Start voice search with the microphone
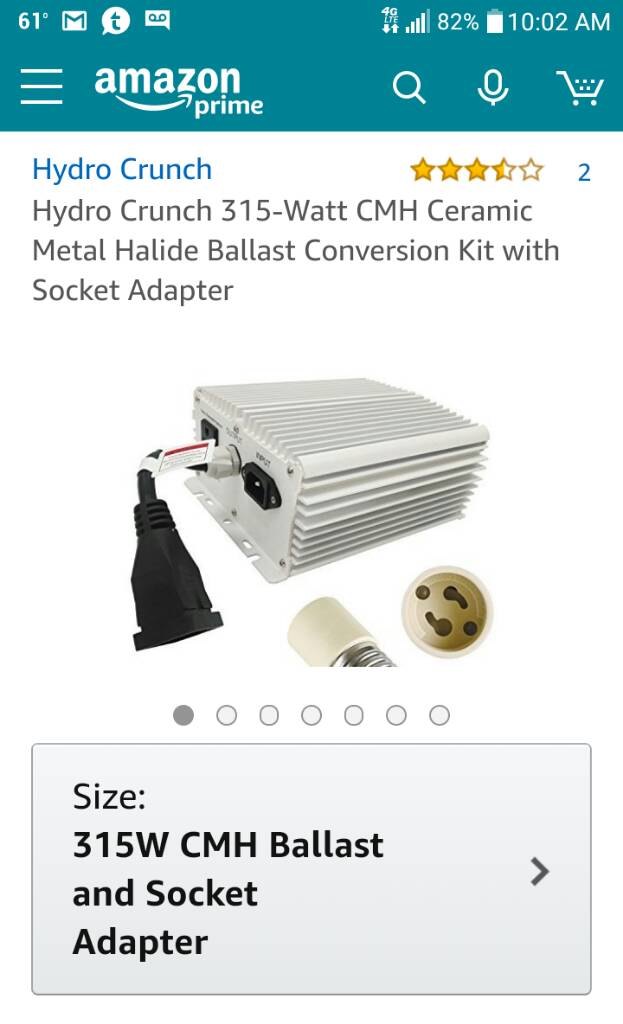 pos(492,88)
